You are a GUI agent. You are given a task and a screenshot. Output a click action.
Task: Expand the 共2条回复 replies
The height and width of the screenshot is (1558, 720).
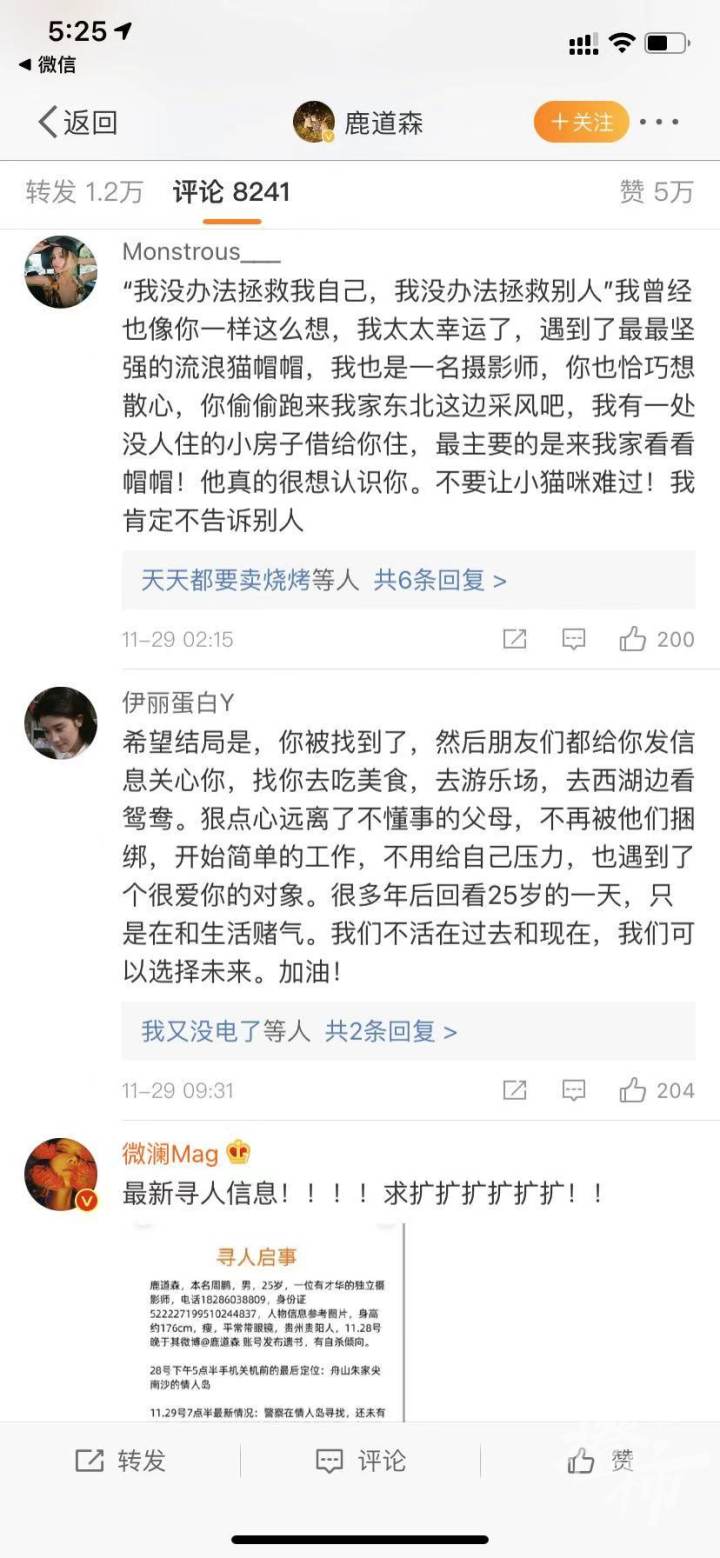point(391,1031)
